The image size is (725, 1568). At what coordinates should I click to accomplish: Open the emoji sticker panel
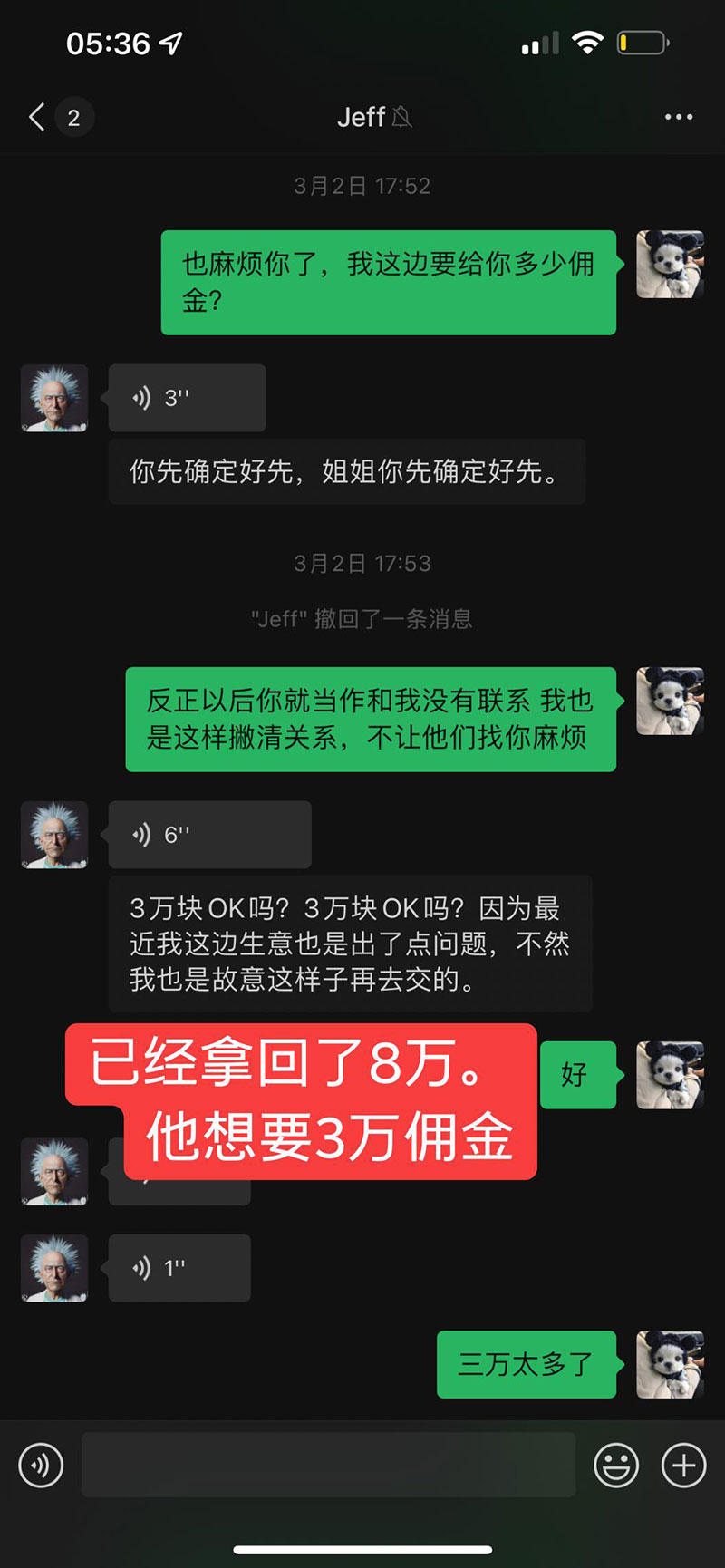click(x=616, y=1465)
